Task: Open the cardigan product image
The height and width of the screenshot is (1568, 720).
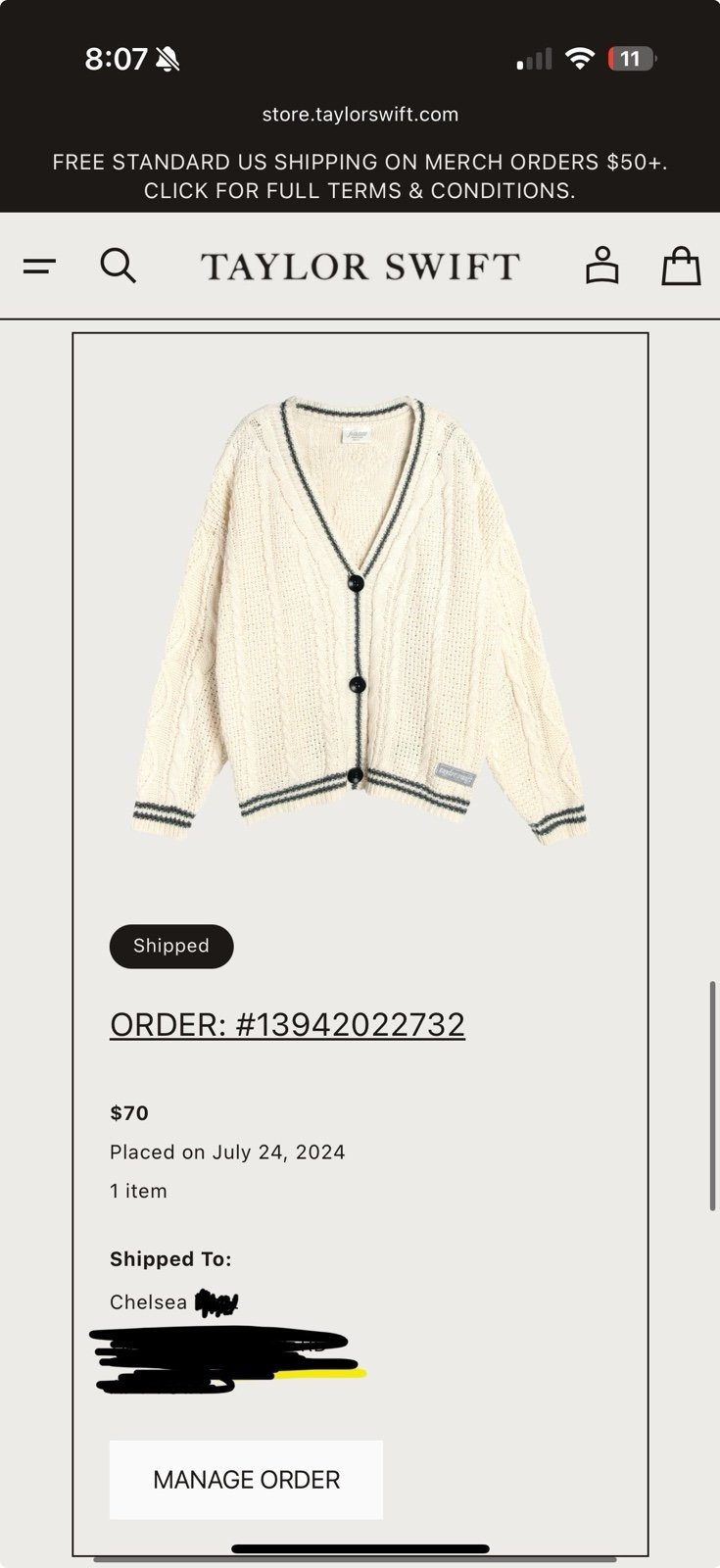Action: point(360,620)
